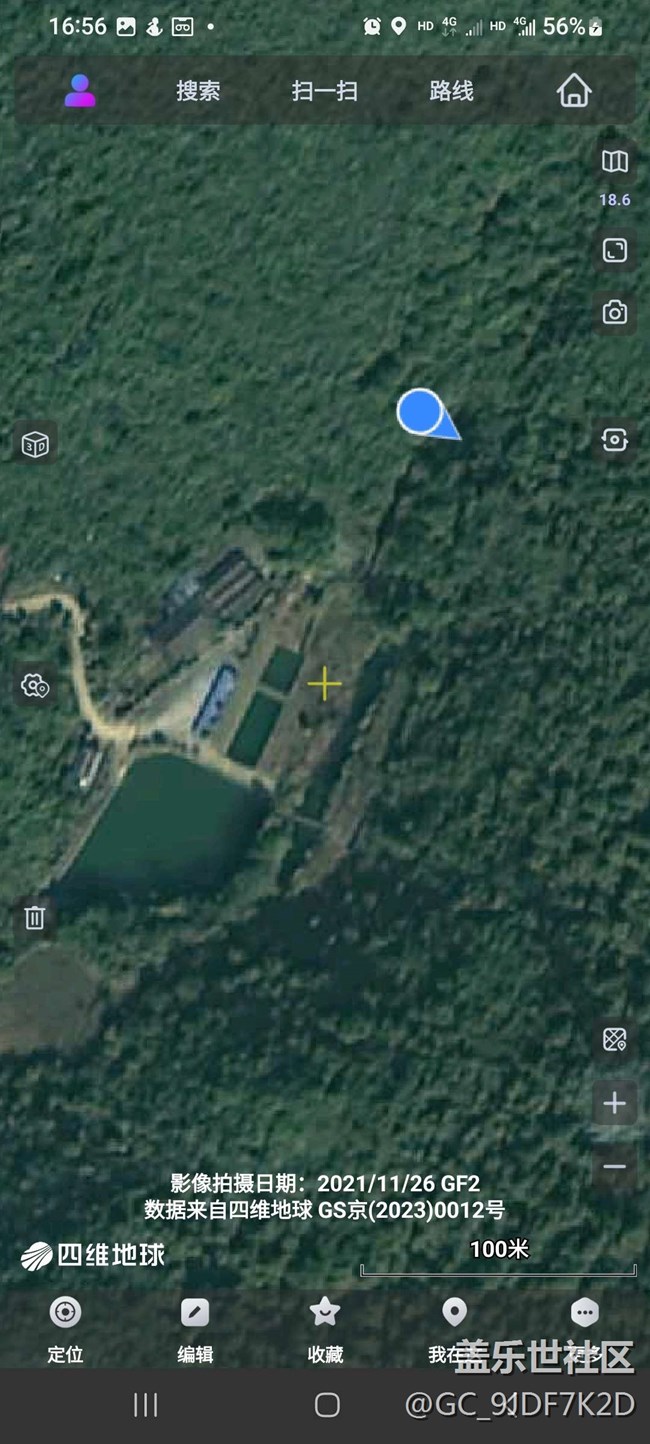Tap the fullscreen frame icon
The image size is (650, 1444).
pos(614,250)
